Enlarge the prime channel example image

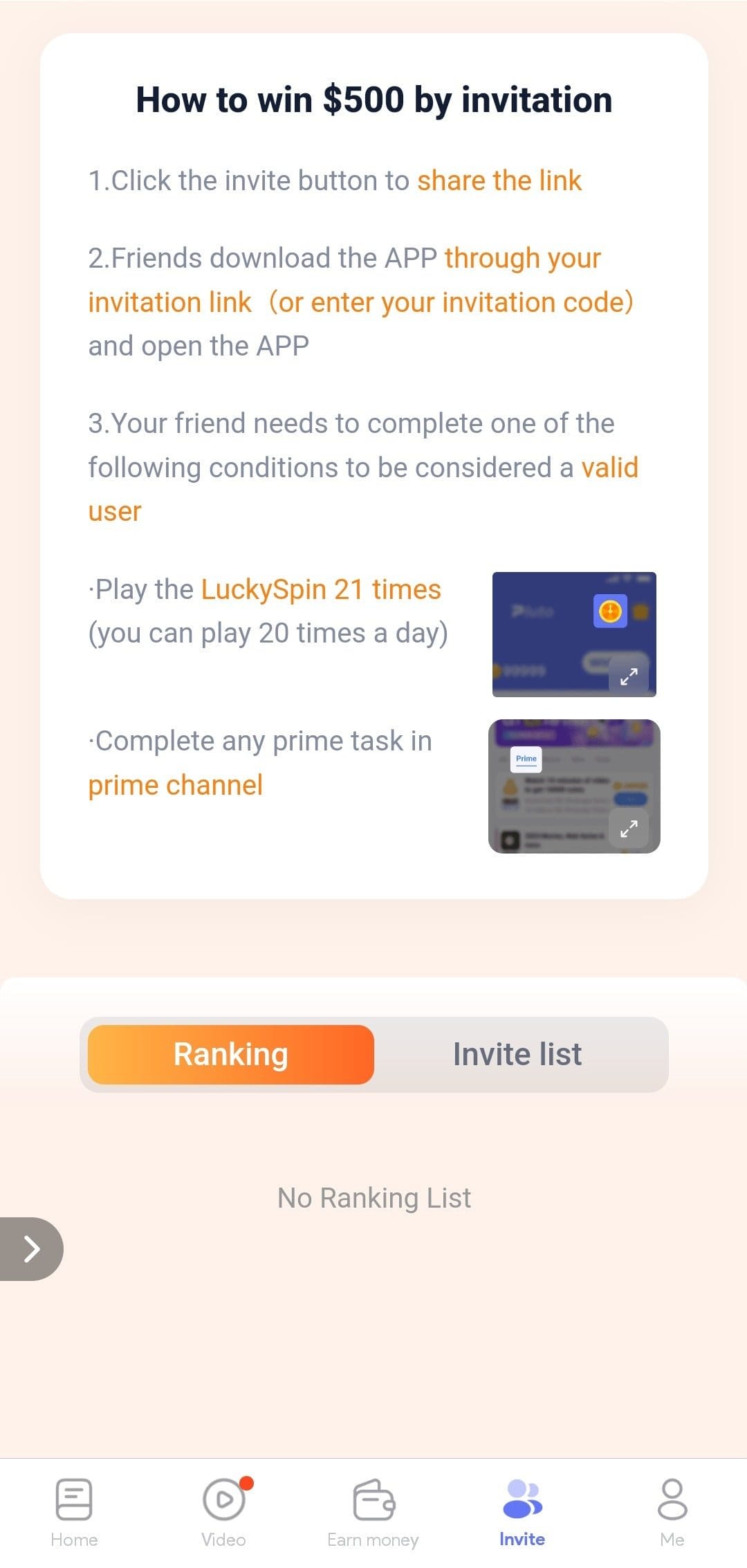[x=628, y=828]
